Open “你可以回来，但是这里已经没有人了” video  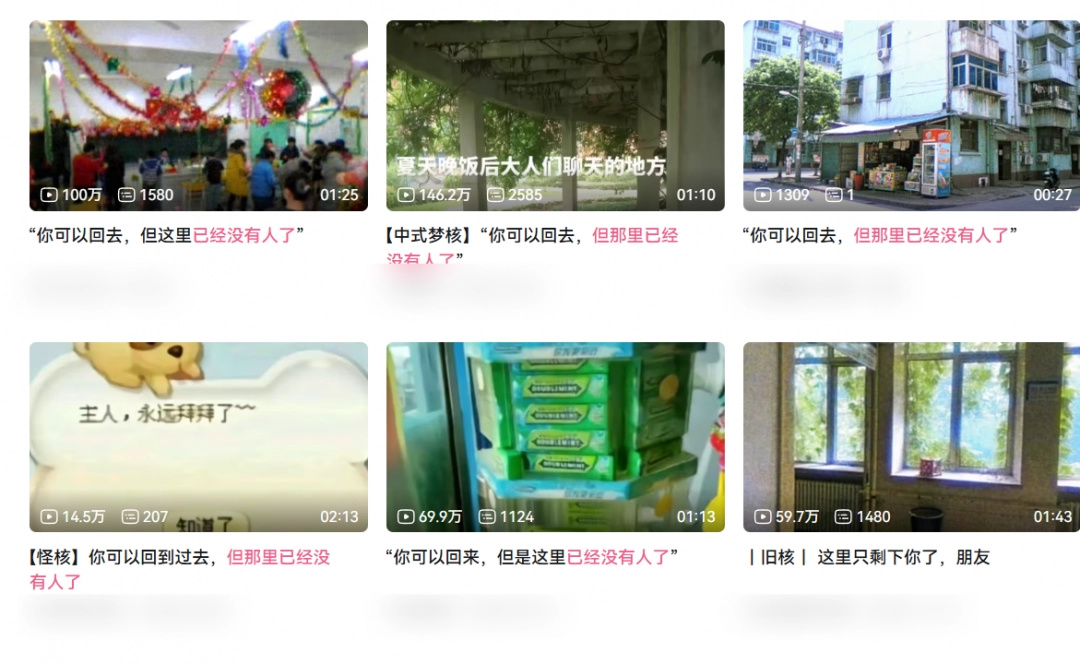click(555, 437)
